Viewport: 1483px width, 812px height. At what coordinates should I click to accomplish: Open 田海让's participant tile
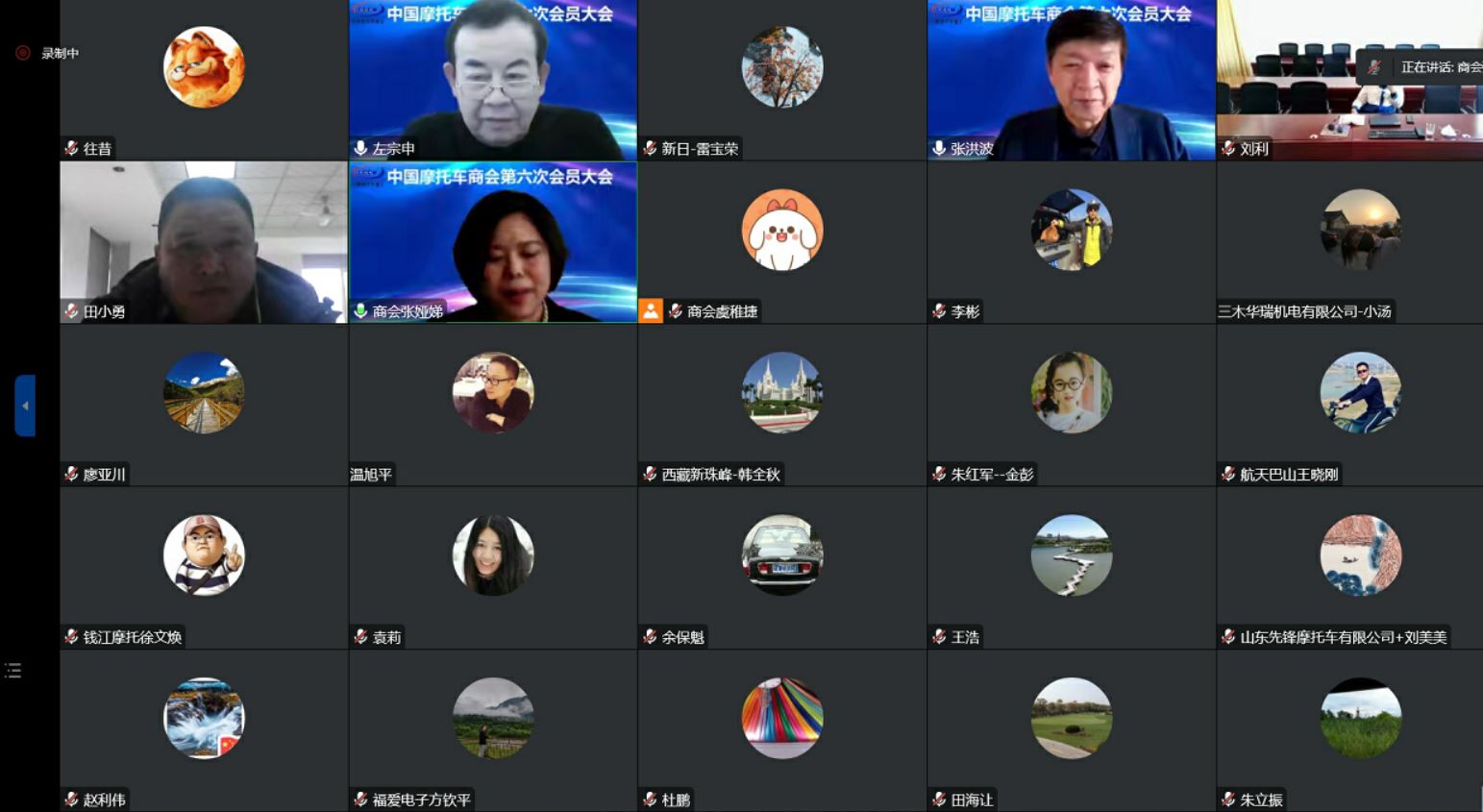point(1071,728)
